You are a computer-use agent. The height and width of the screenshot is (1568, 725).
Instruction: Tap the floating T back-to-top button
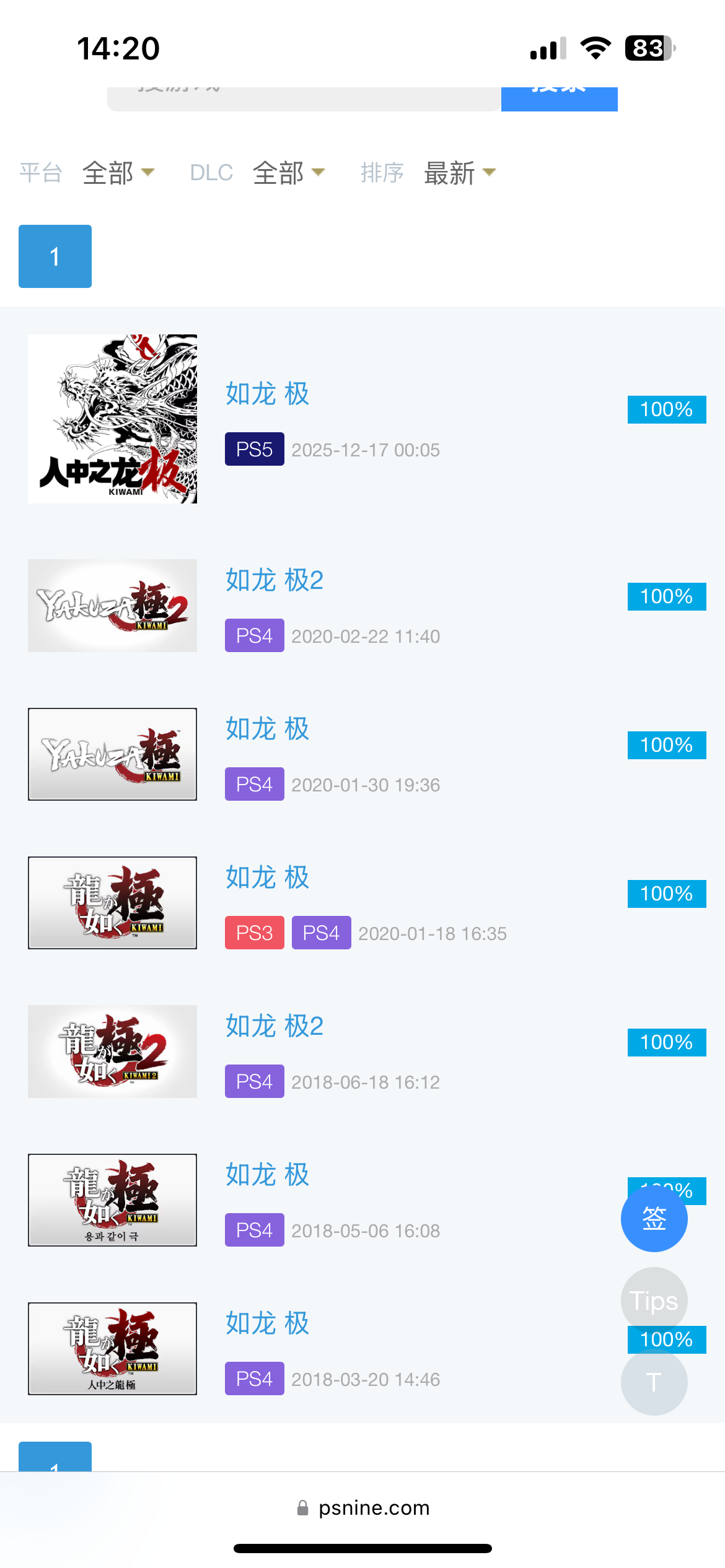(x=654, y=1383)
